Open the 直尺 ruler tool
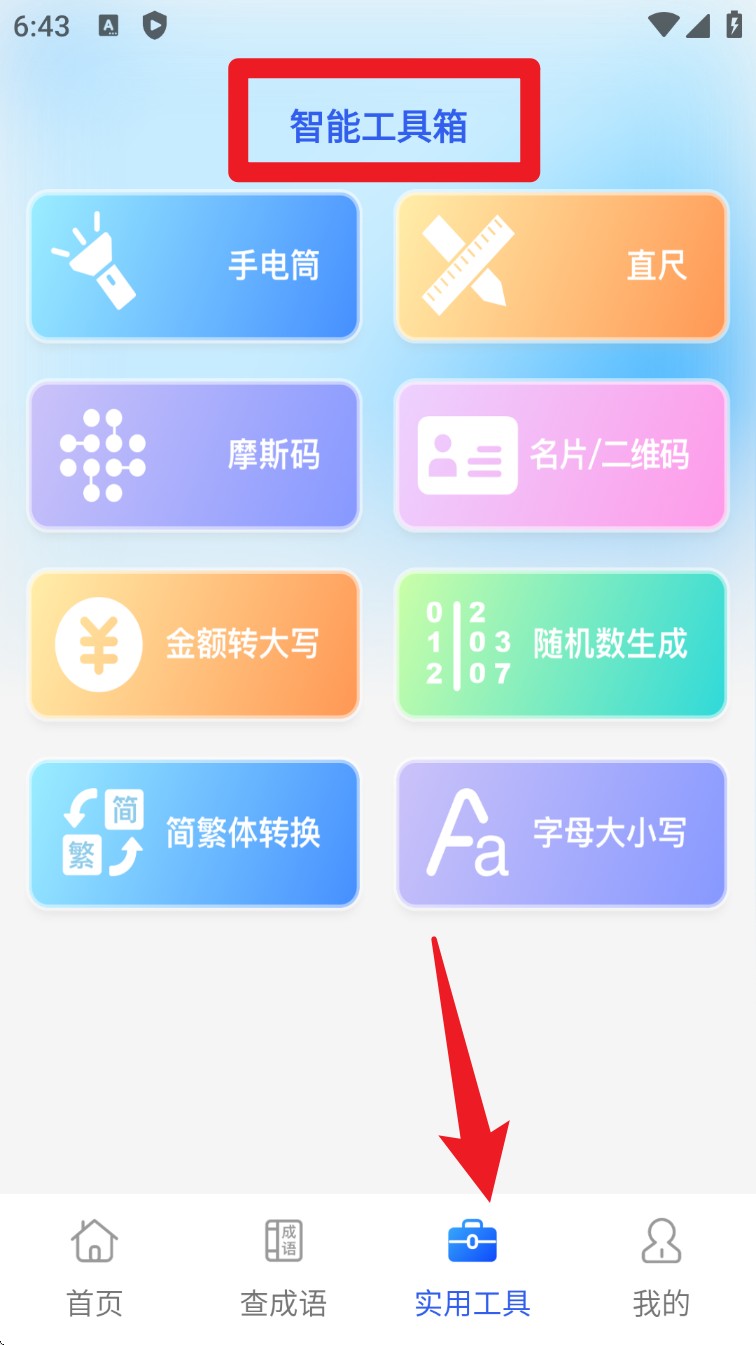This screenshot has height=1345, width=756. (561, 266)
